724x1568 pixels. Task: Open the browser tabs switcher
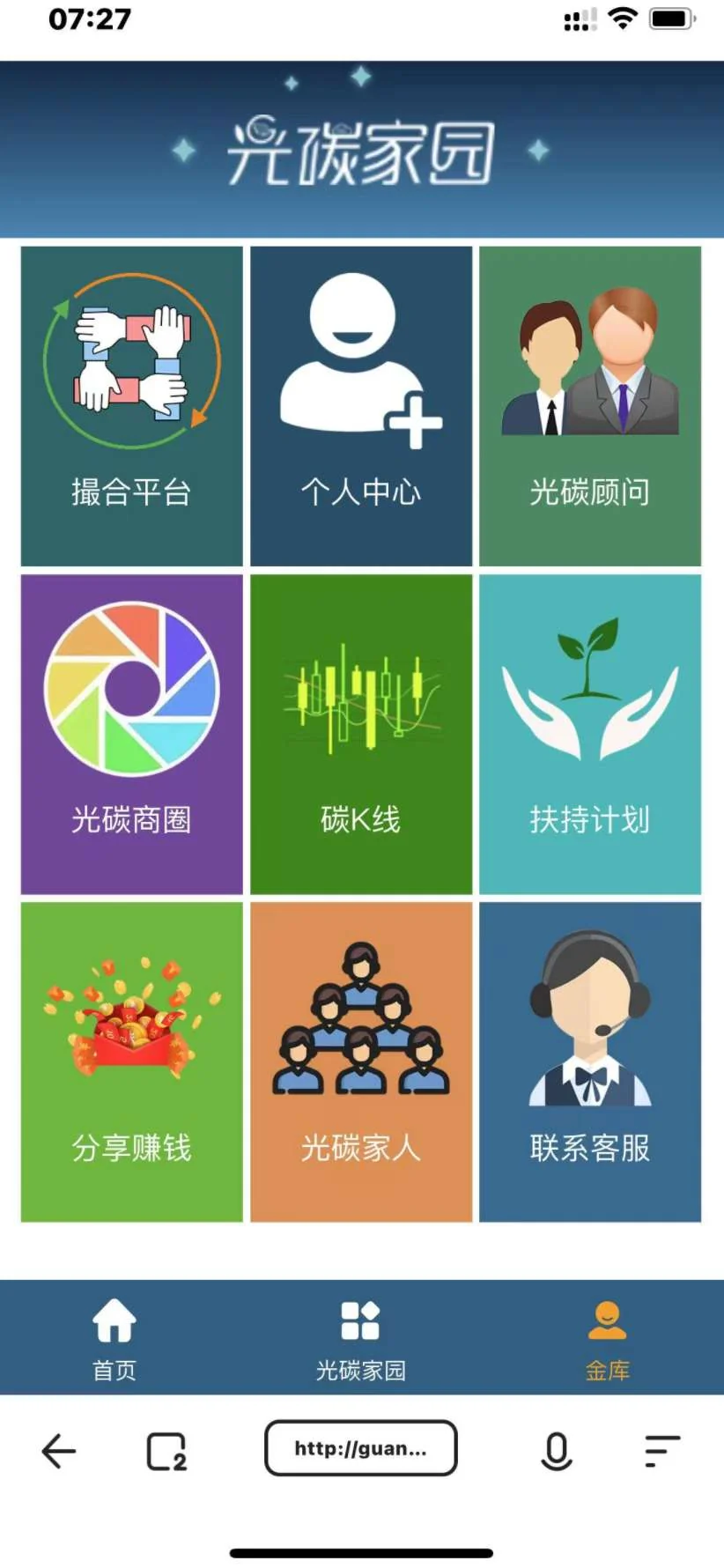point(166,1451)
